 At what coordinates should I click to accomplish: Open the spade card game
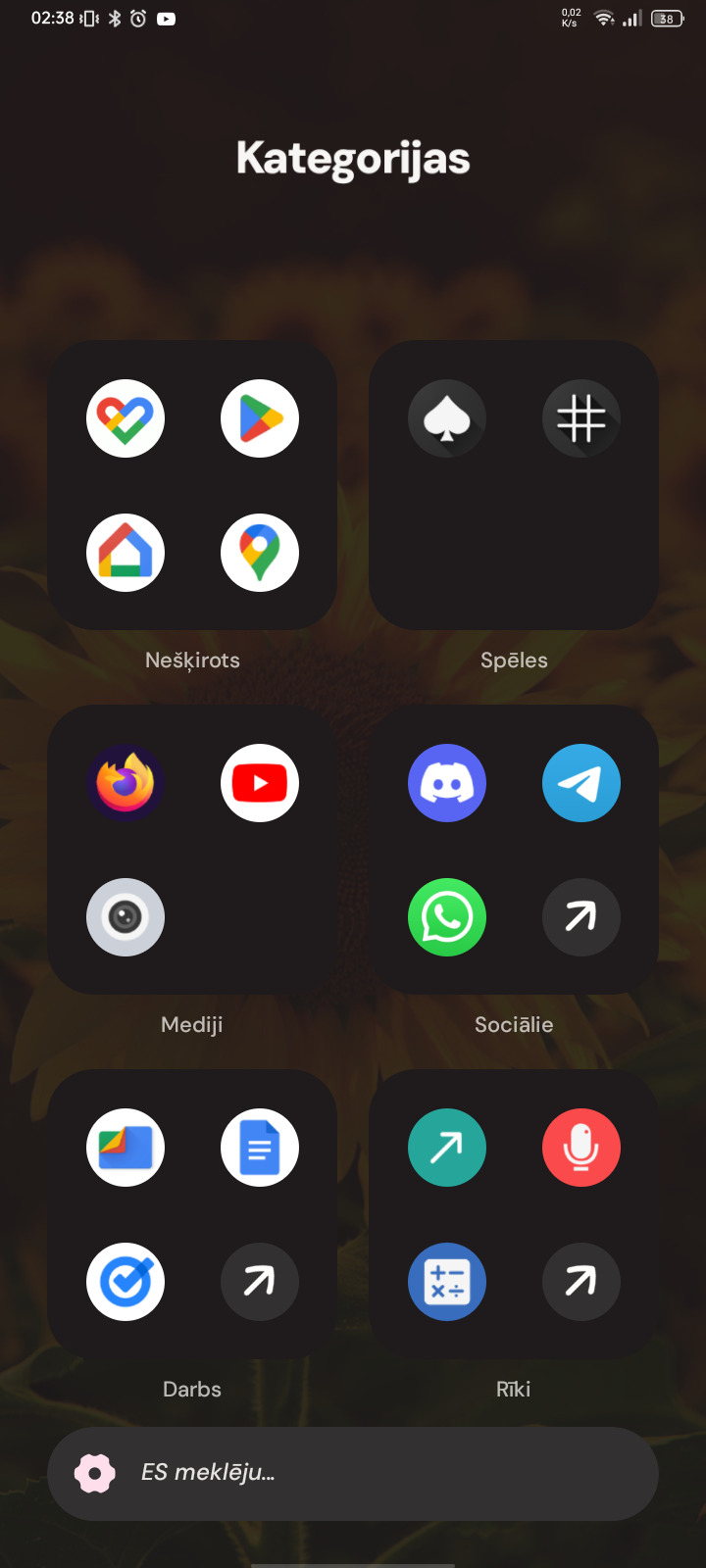(447, 418)
